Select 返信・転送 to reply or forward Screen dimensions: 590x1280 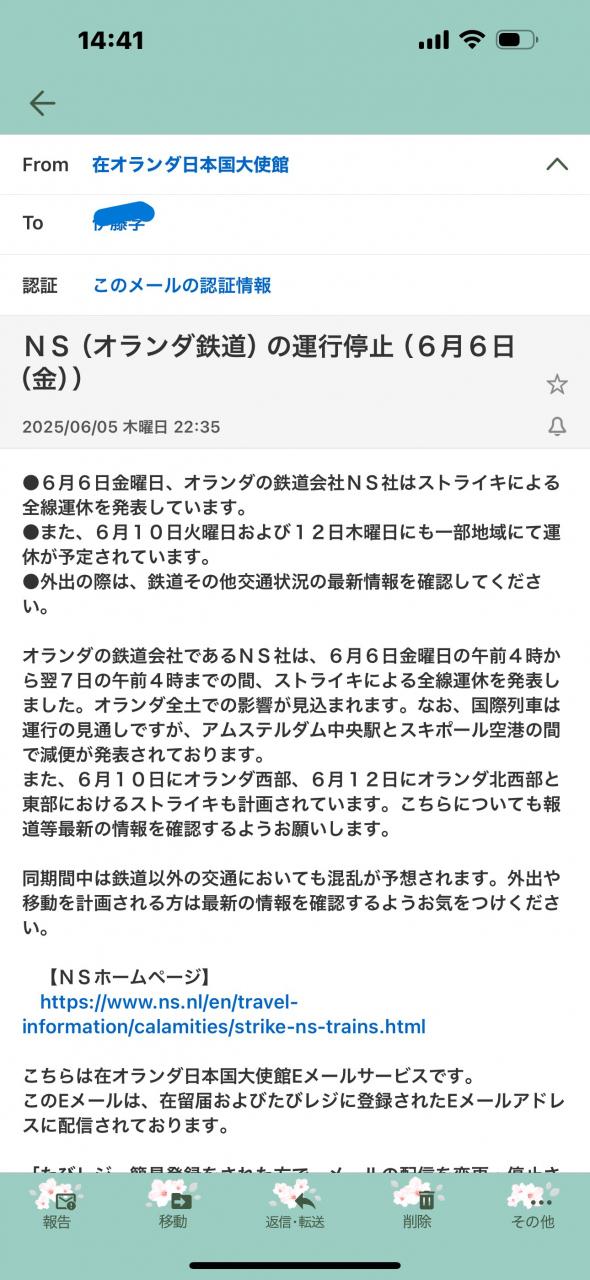pos(297,1207)
